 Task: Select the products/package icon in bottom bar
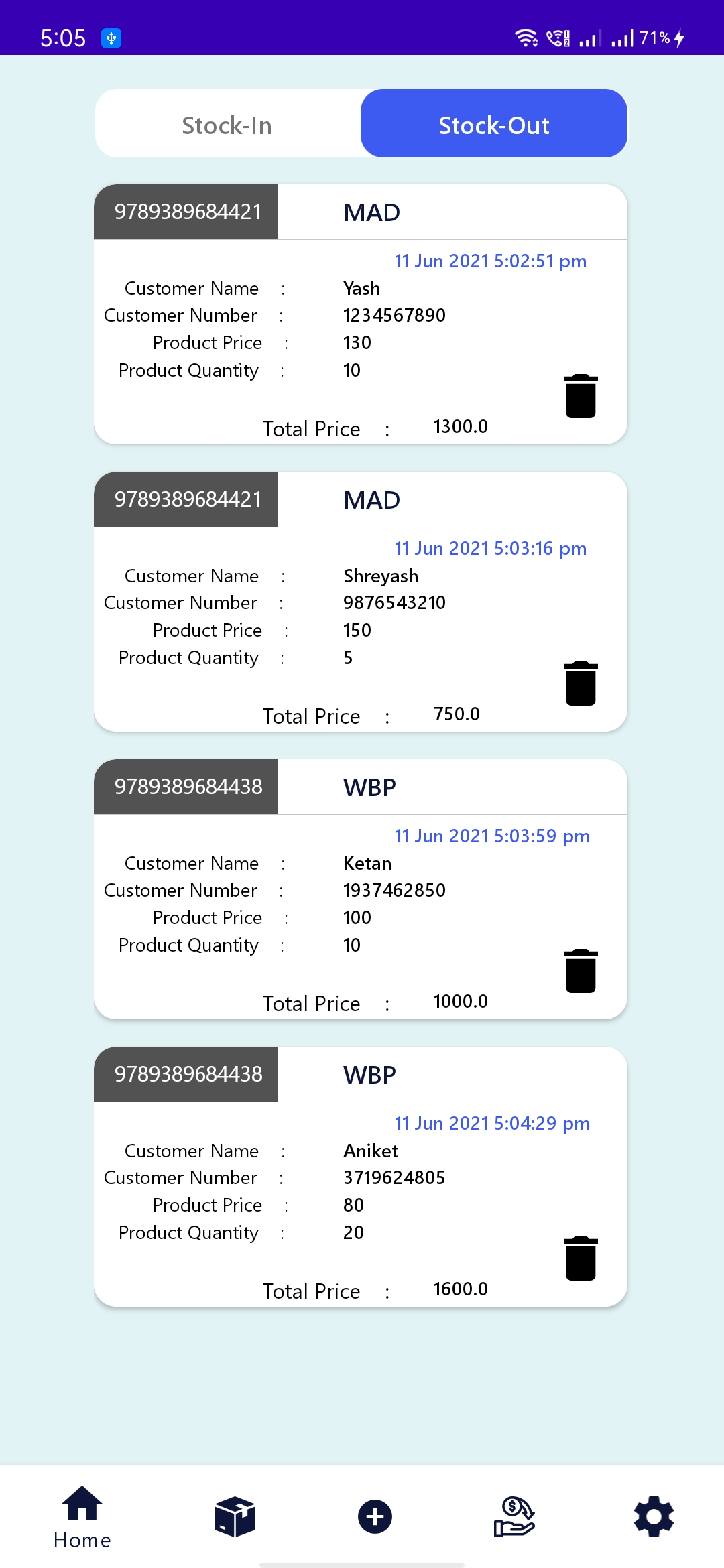point(235,1516)
